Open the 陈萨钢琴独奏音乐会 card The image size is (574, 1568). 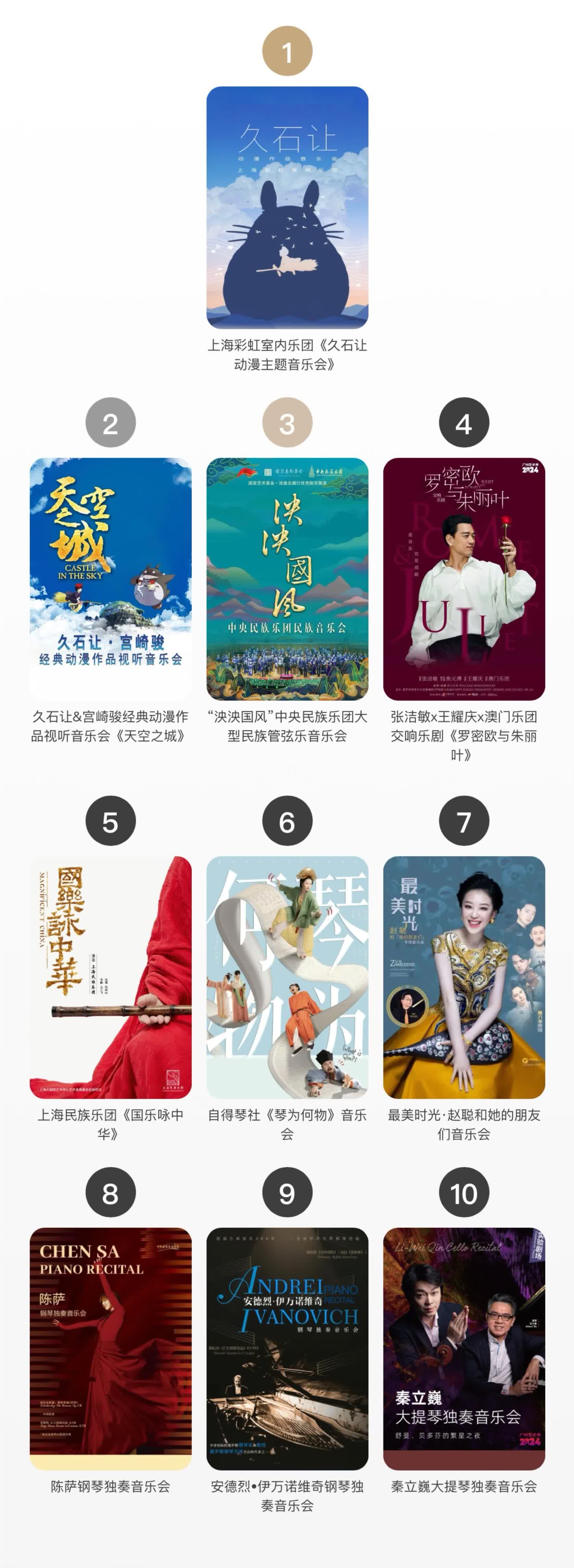[x=111, y=1348]
